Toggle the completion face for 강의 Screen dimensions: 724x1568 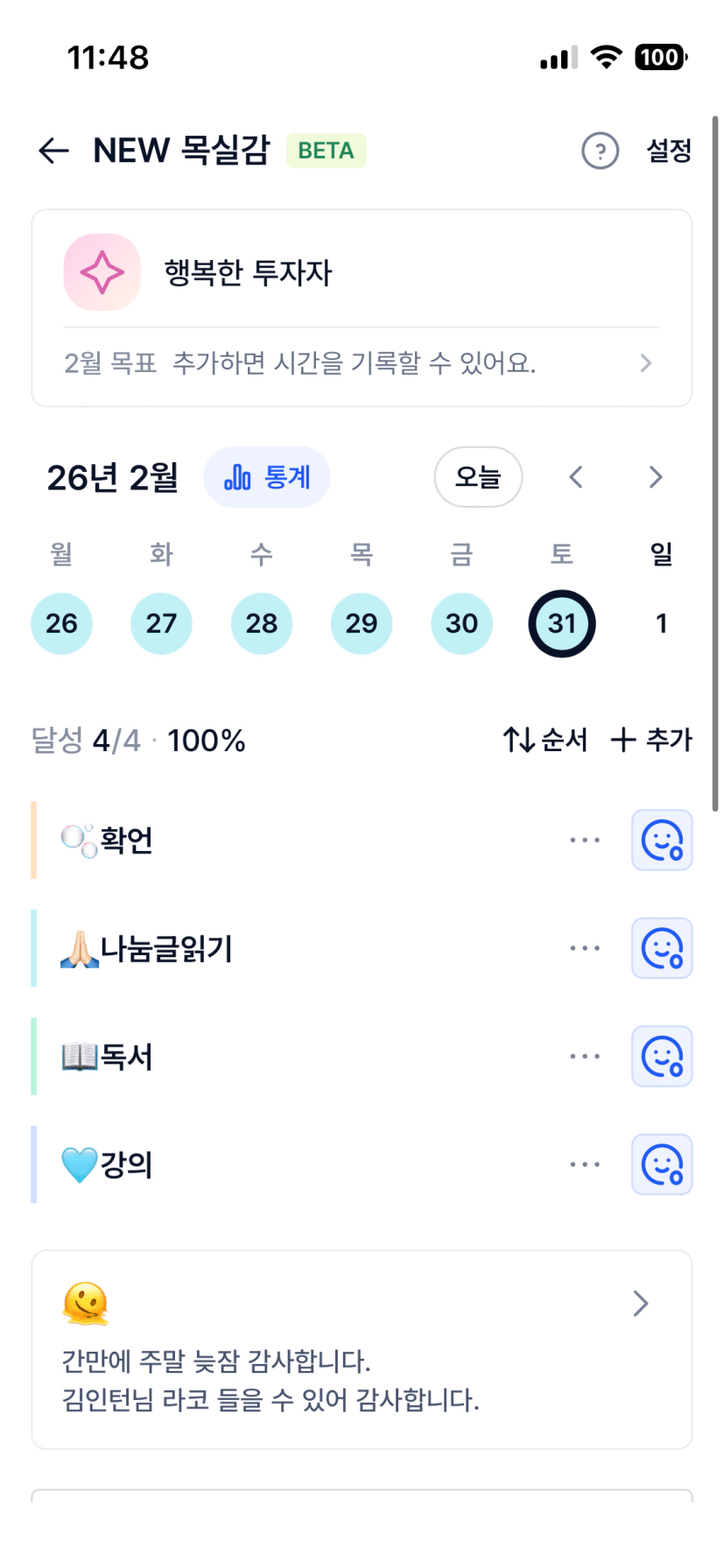coord(662,1164)
